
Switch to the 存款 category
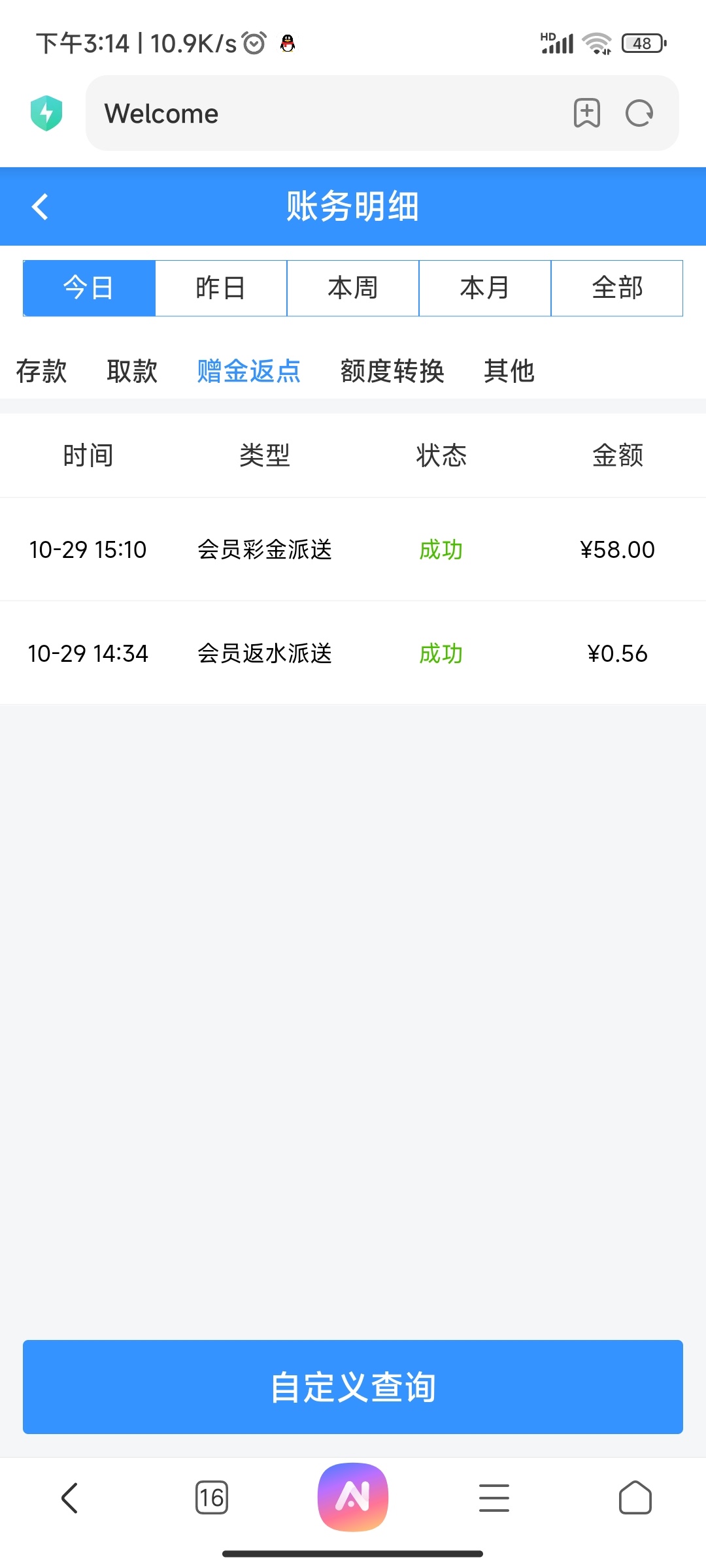click(x=41, y=371)
